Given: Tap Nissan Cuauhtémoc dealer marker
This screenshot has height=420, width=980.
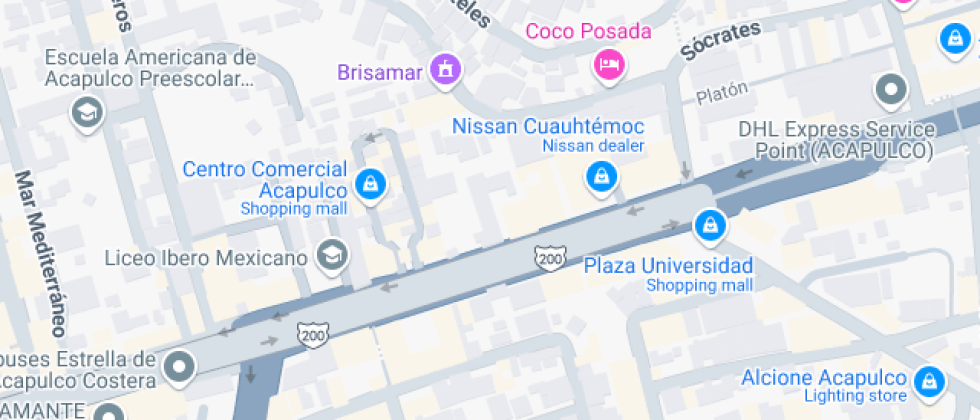Looking at the screenshot, I should point(600,177).
